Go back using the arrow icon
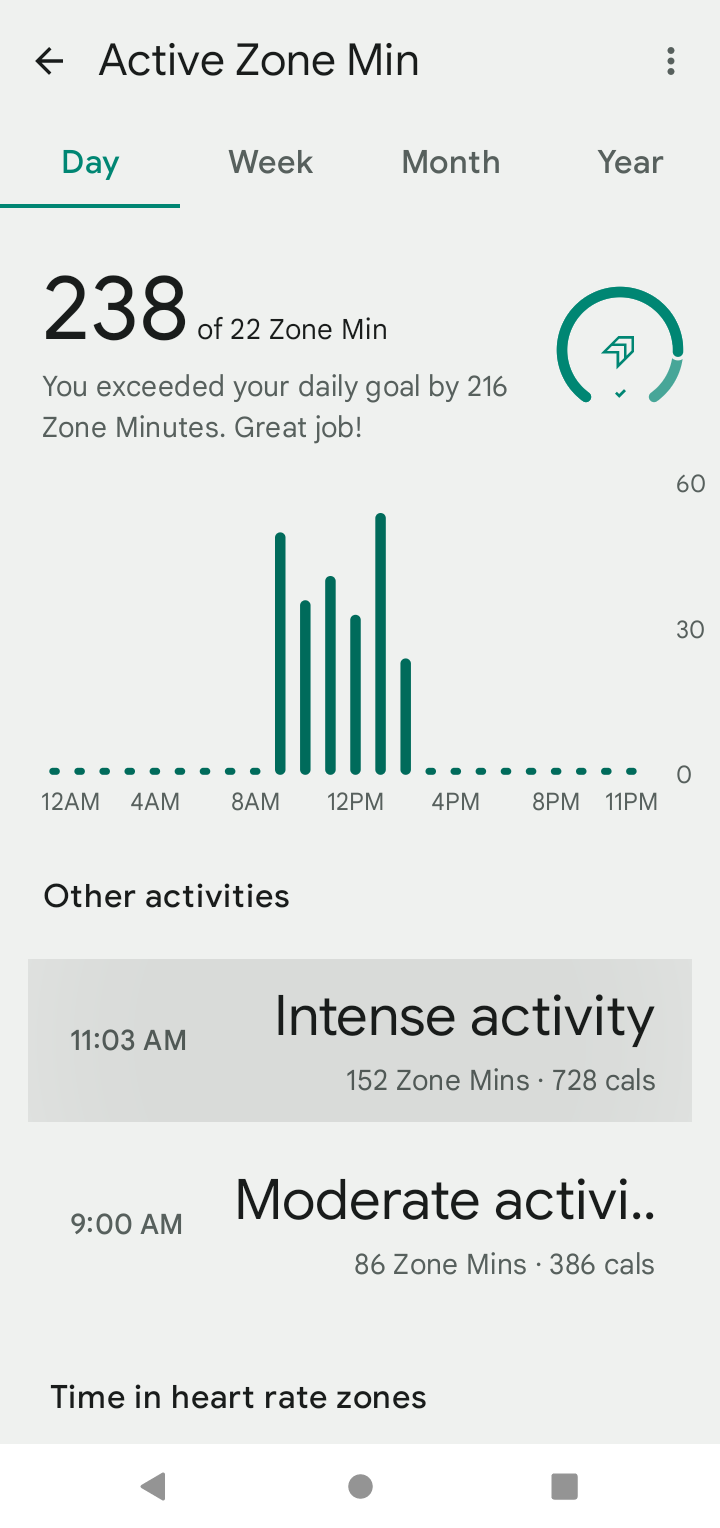 tap(49, 62)
